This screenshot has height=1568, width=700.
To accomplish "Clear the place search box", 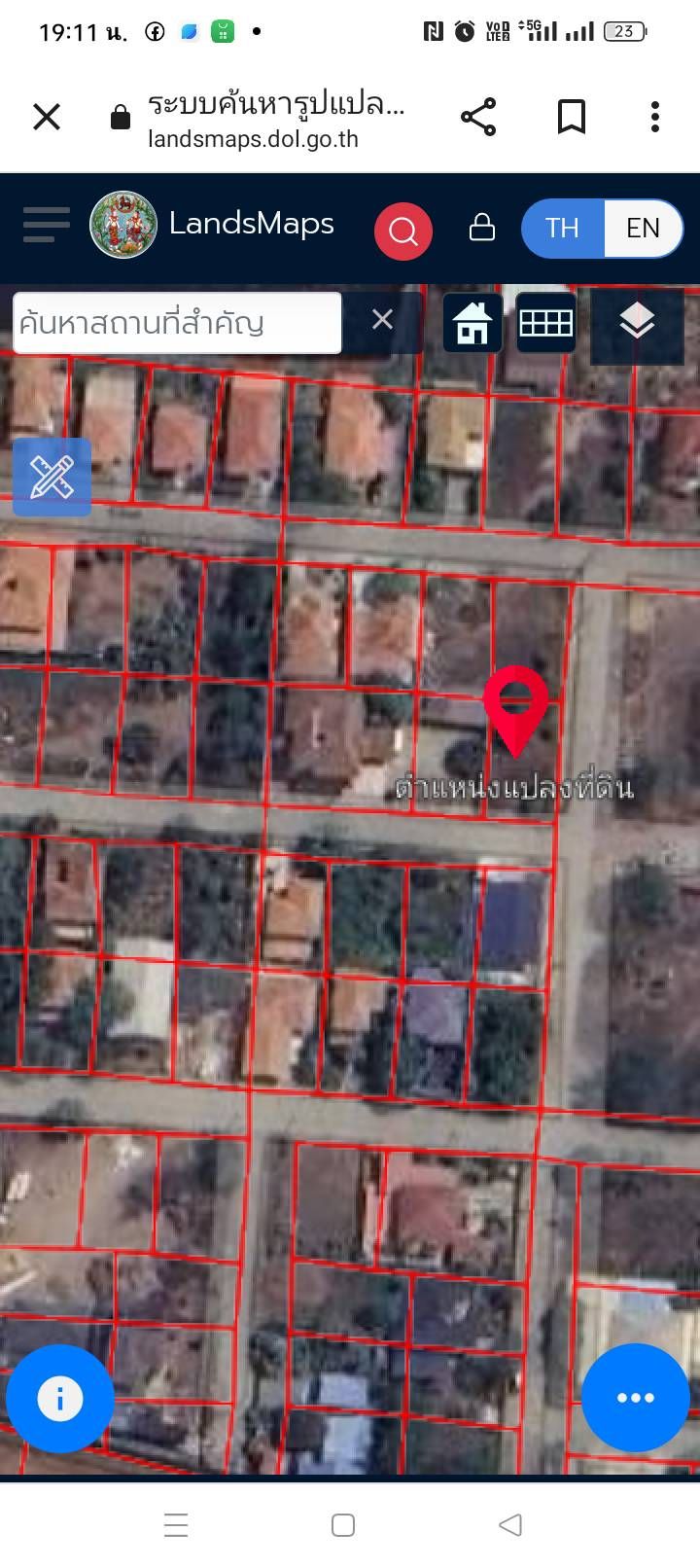I will [382, 320].
